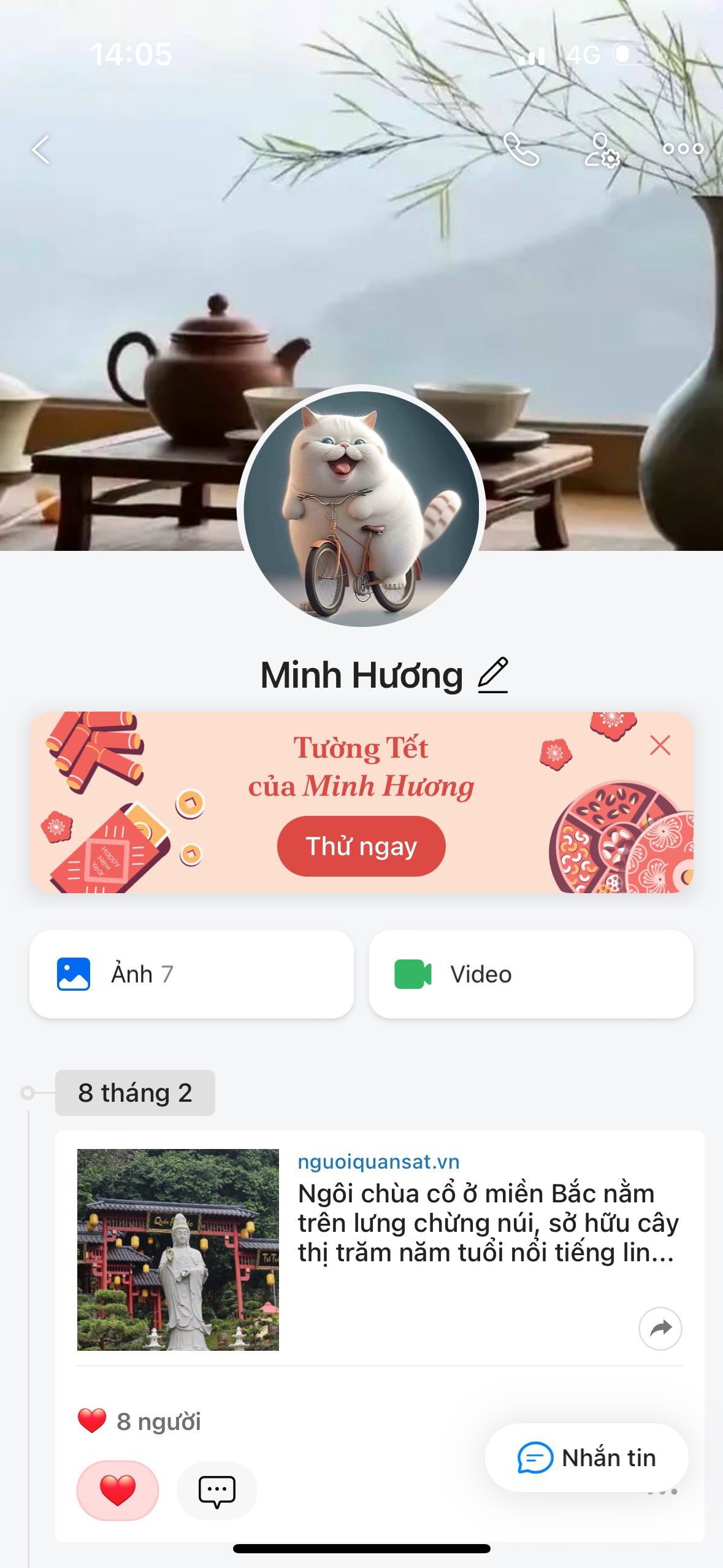Viewport: 723px width, 1568px height.
Task: View Minh Hương's profile picture
Action: coord(361,508)
